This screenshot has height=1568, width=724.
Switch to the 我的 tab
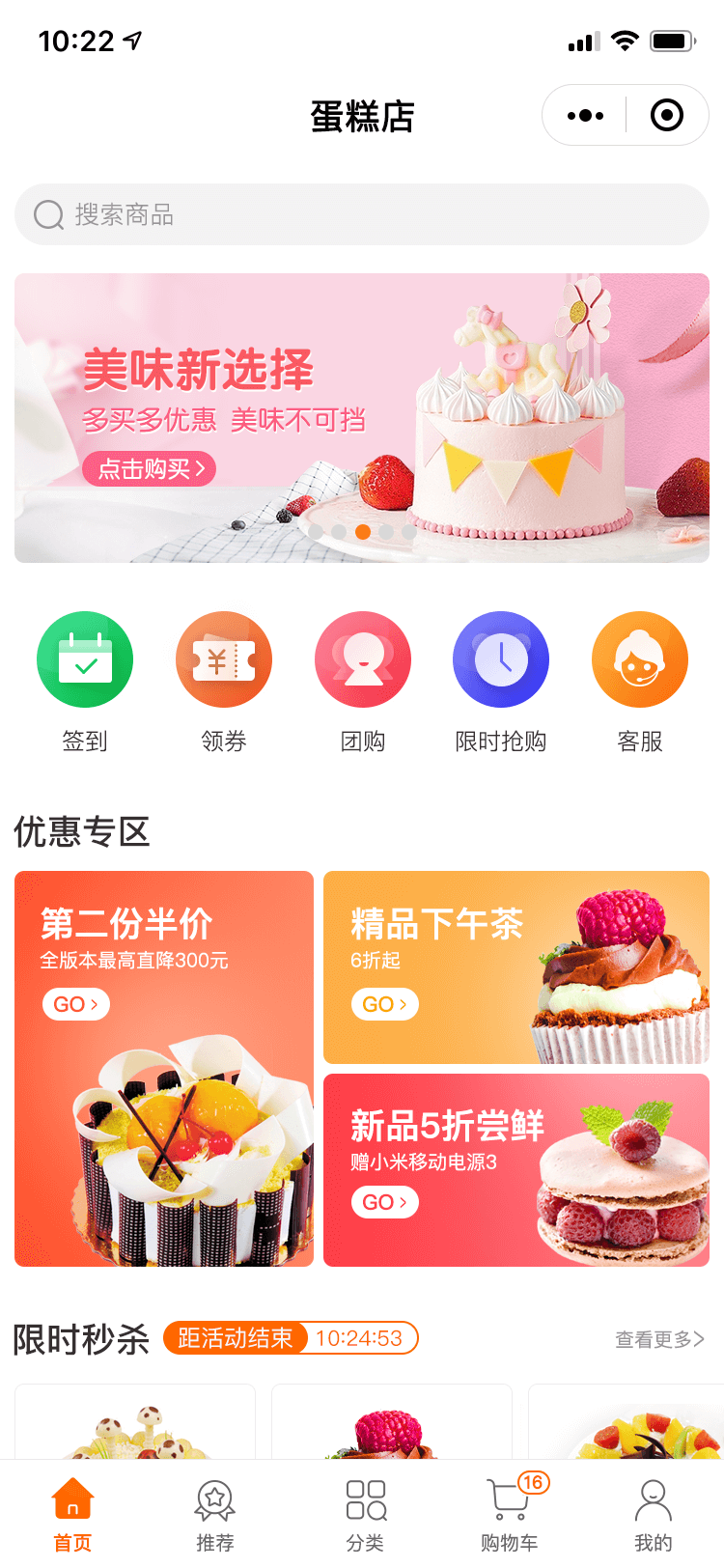tap(654, 1514)
